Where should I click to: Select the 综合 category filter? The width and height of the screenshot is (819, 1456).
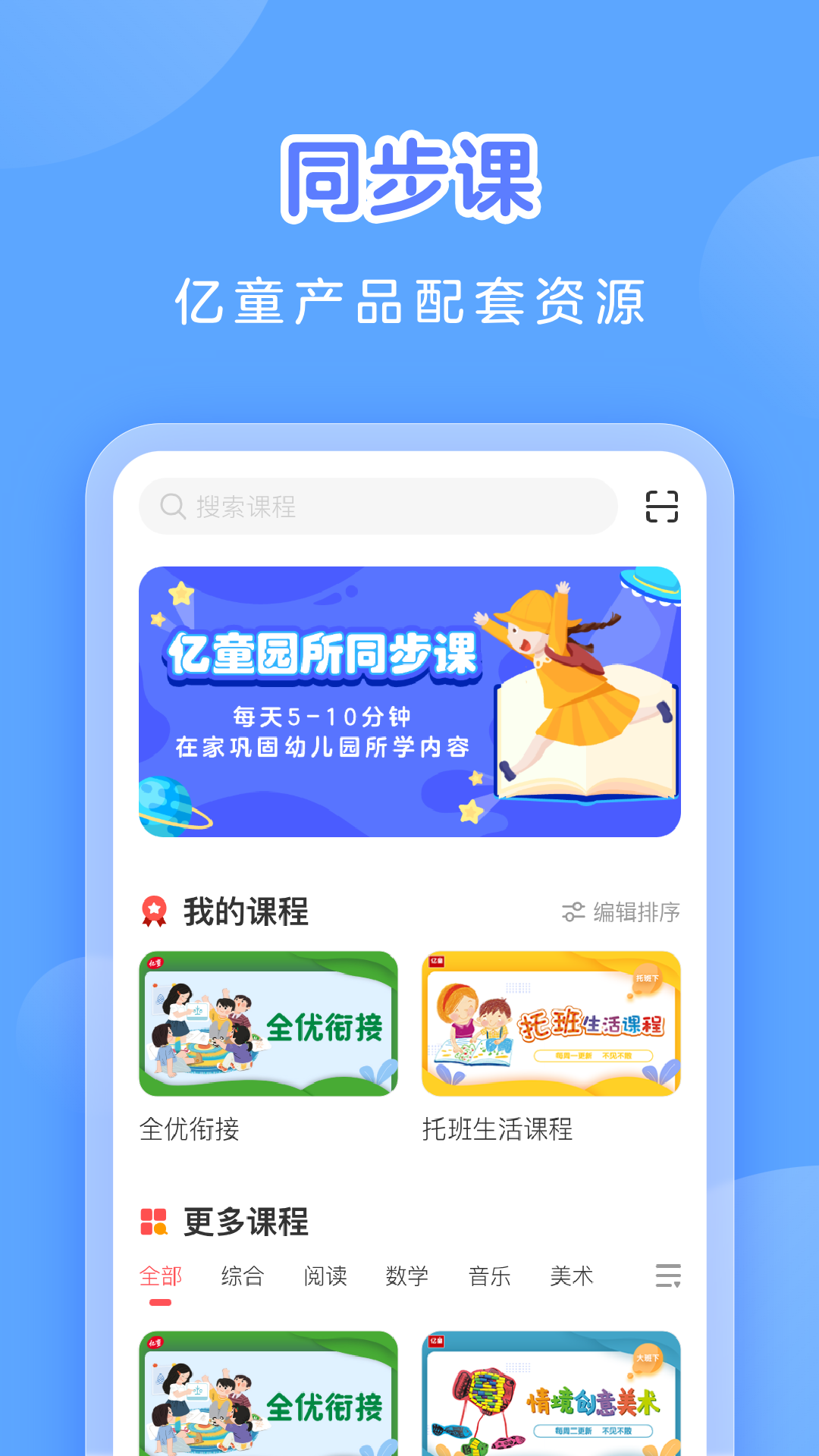243,1277
